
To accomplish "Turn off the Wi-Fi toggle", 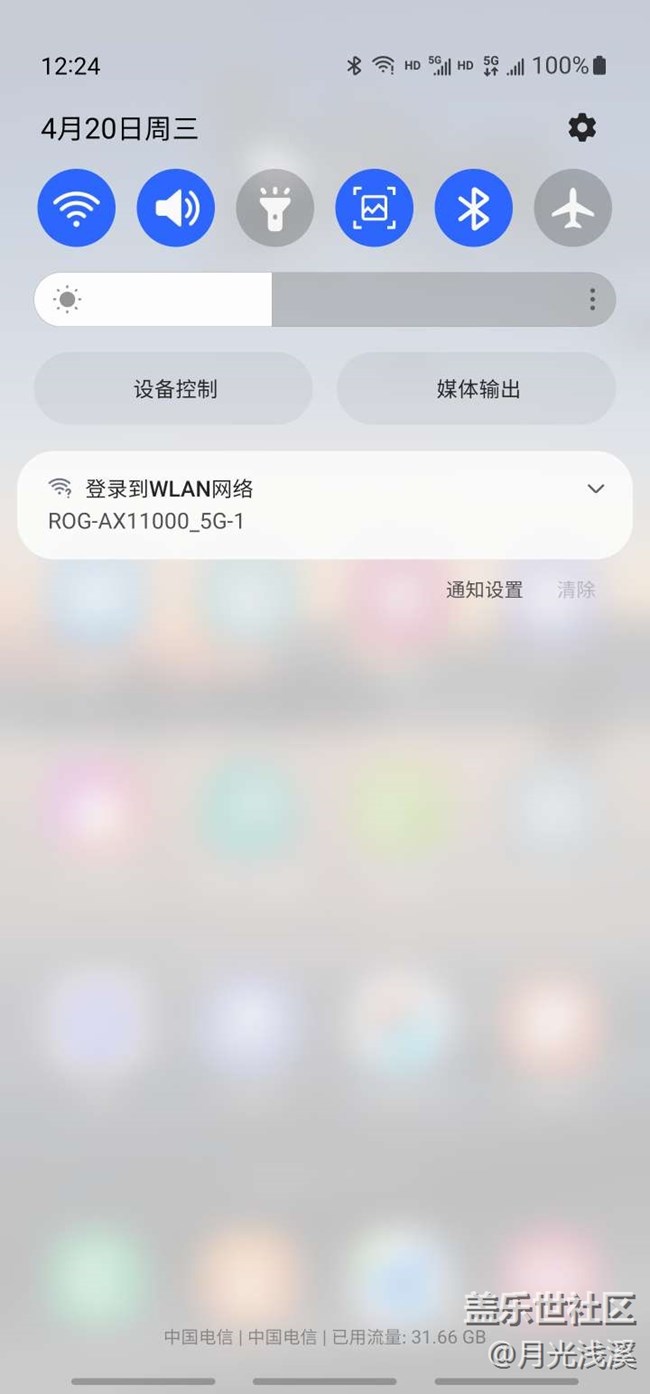I will (76, 208).
